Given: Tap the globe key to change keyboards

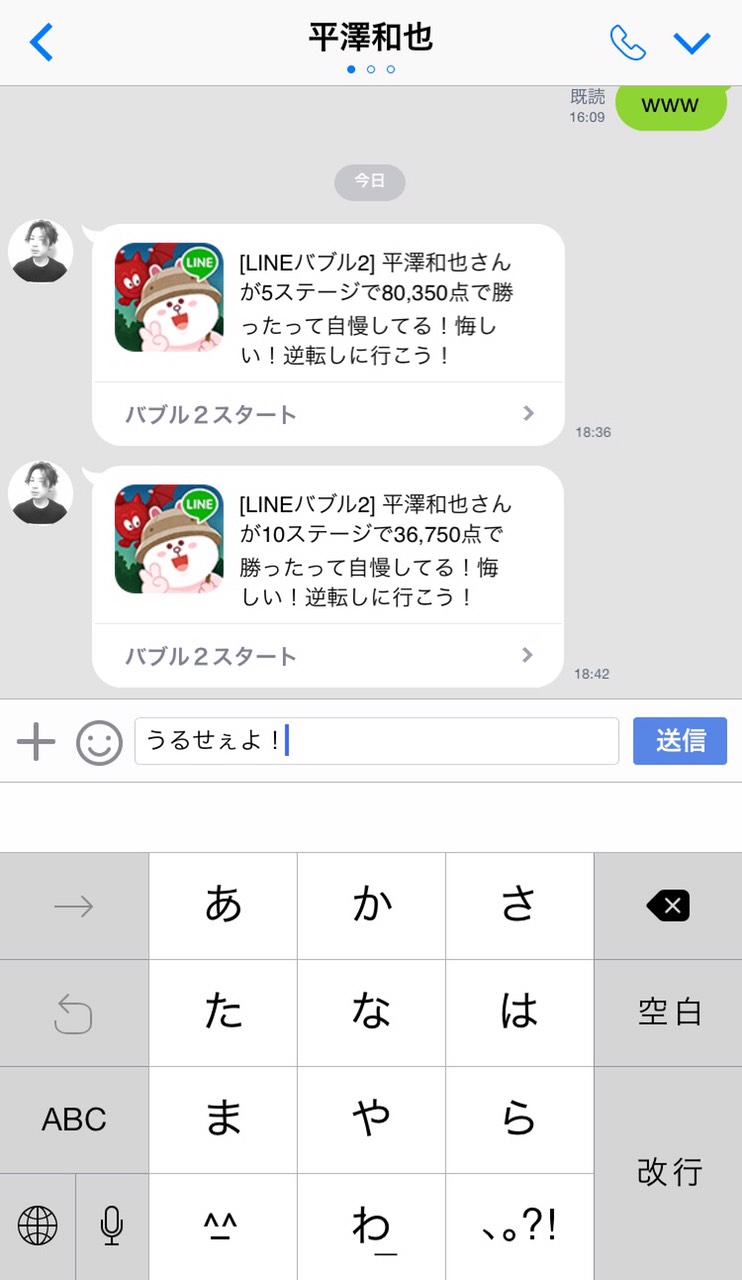Looking at the screenshot, I should (x=38, y=1225).
